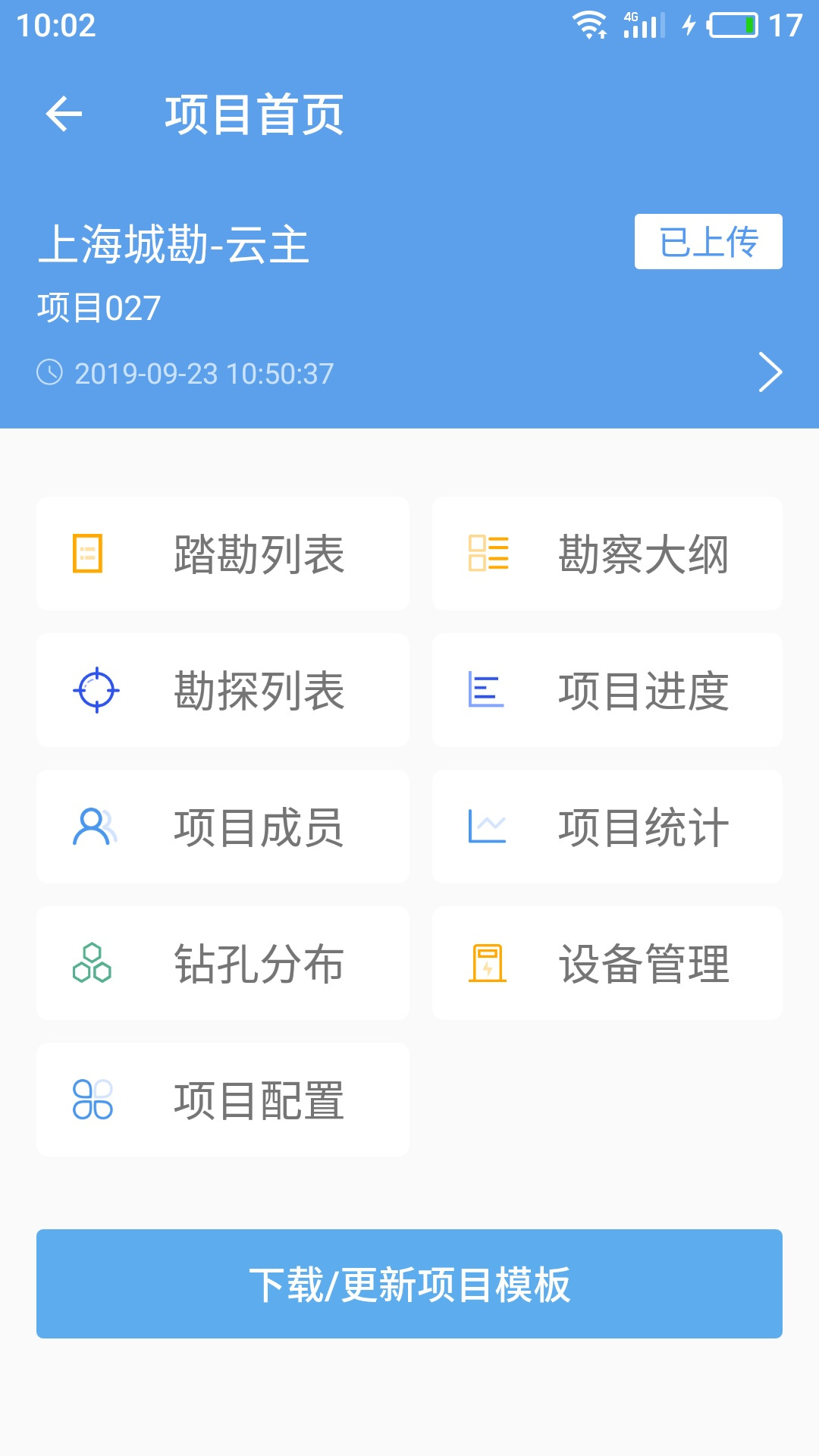819x1456 pixels.
Task: Open 勘察大纲
Action: pyautogui.click(x=607, y=554)
